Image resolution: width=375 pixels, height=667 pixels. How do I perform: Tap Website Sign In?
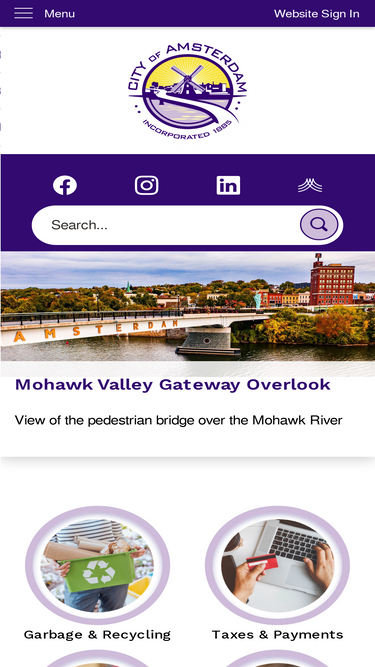[316, 14]
